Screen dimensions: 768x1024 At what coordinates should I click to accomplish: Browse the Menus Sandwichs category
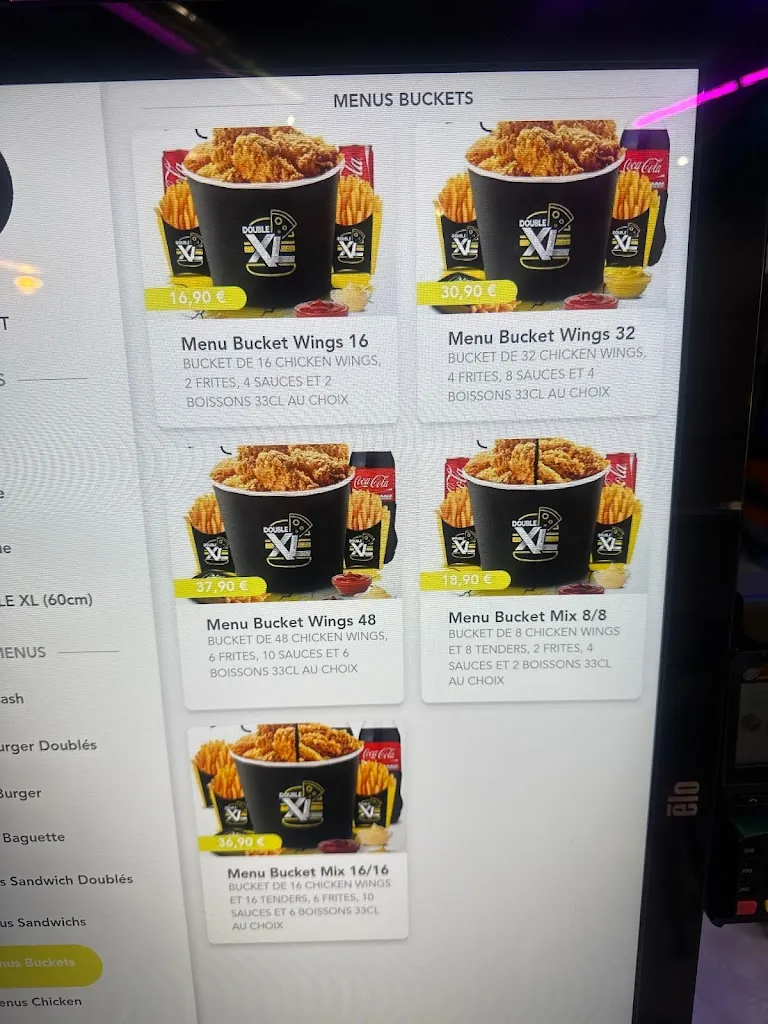(43, 922)
